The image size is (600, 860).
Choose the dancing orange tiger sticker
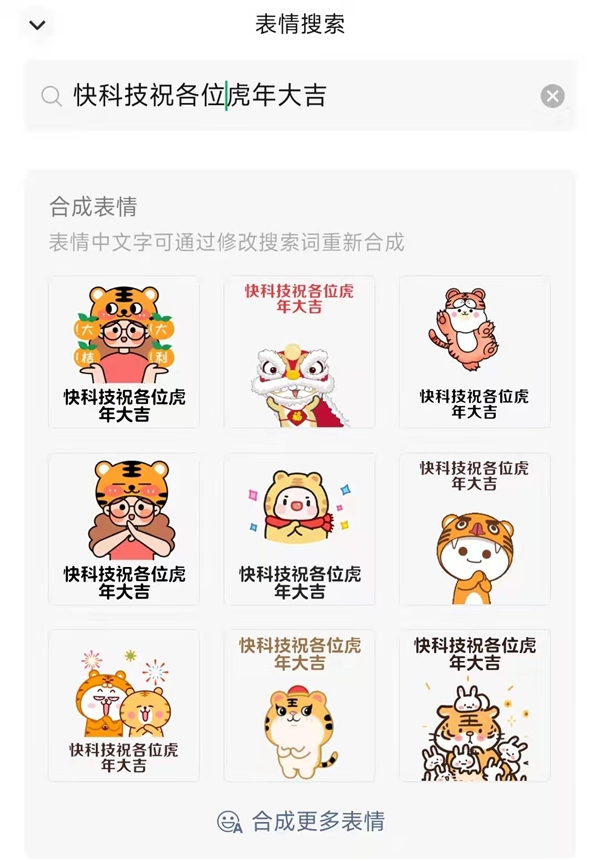(474, 352)
